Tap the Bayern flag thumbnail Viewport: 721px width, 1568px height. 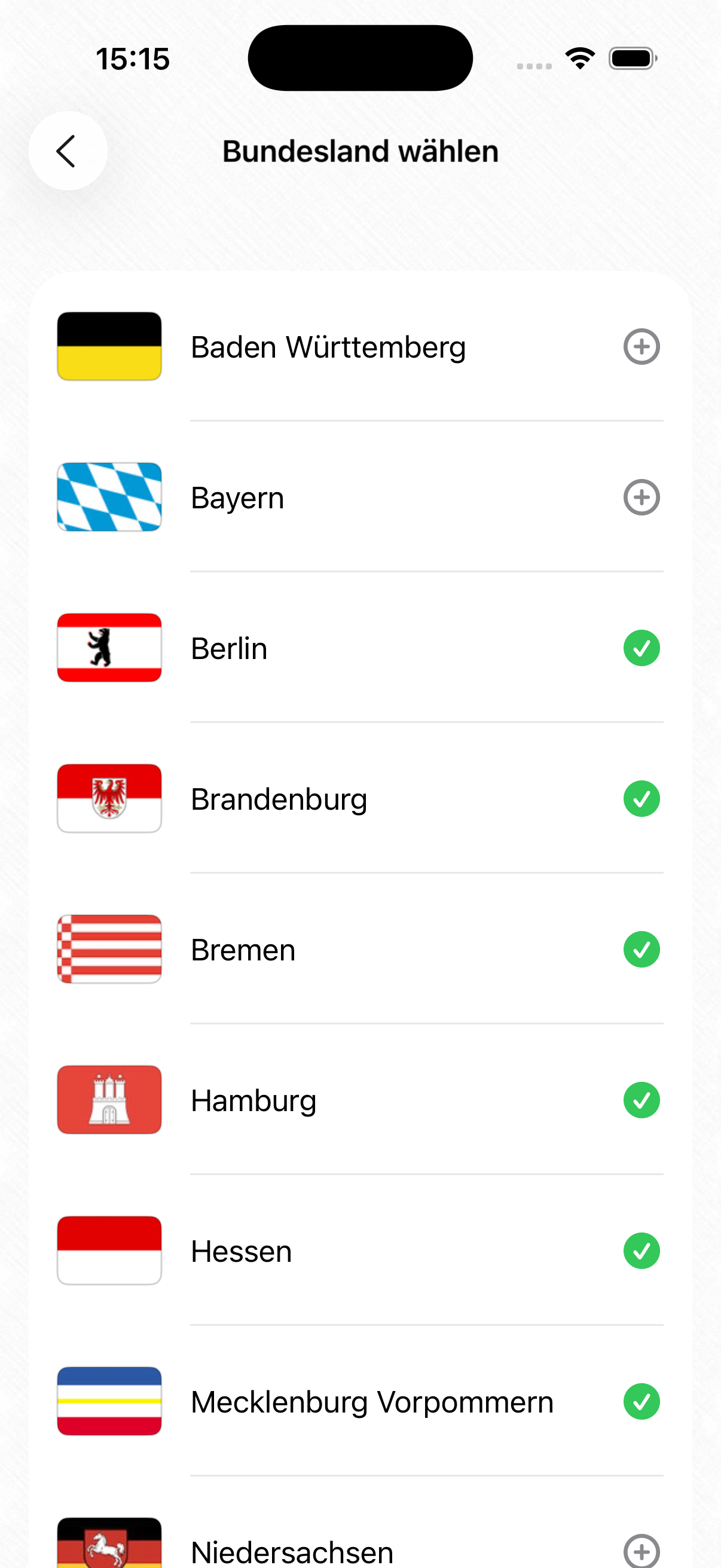[x=109, y=497]
